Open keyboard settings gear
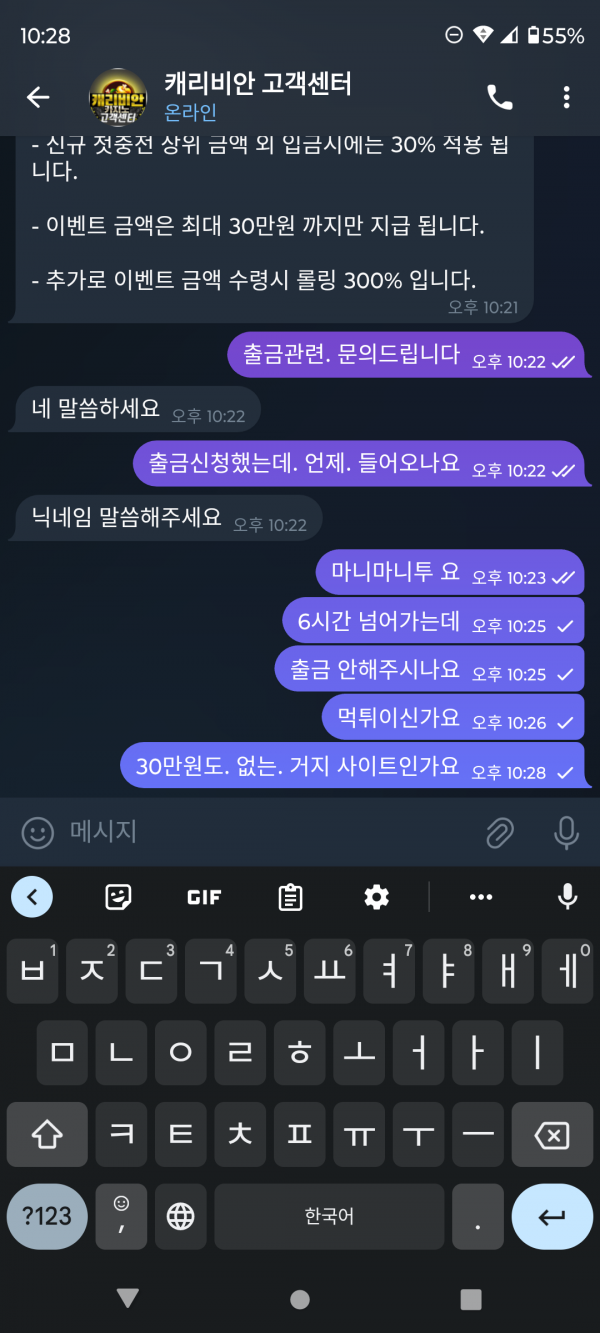This screenshot has height=1333, width=600. point(377,897)
